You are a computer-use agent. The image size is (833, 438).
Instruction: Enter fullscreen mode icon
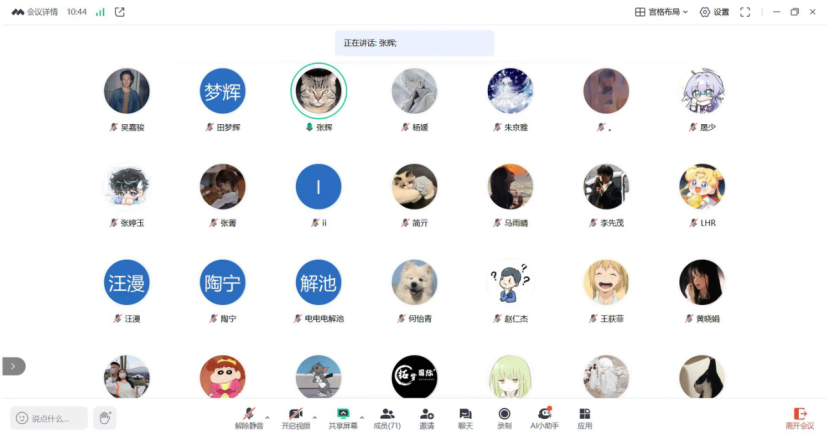[745, 12]
